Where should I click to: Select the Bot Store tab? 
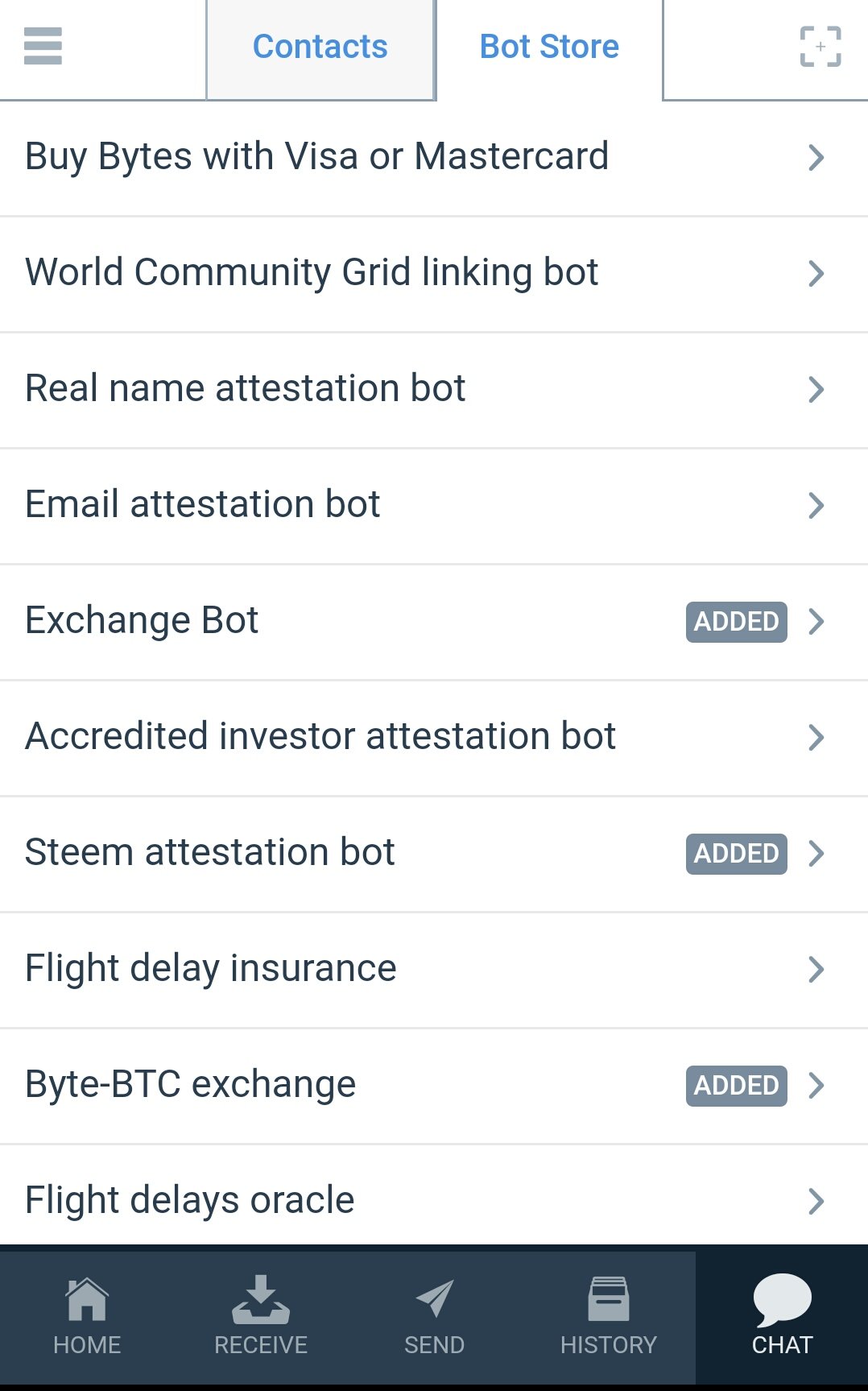[x=549, y=48]
